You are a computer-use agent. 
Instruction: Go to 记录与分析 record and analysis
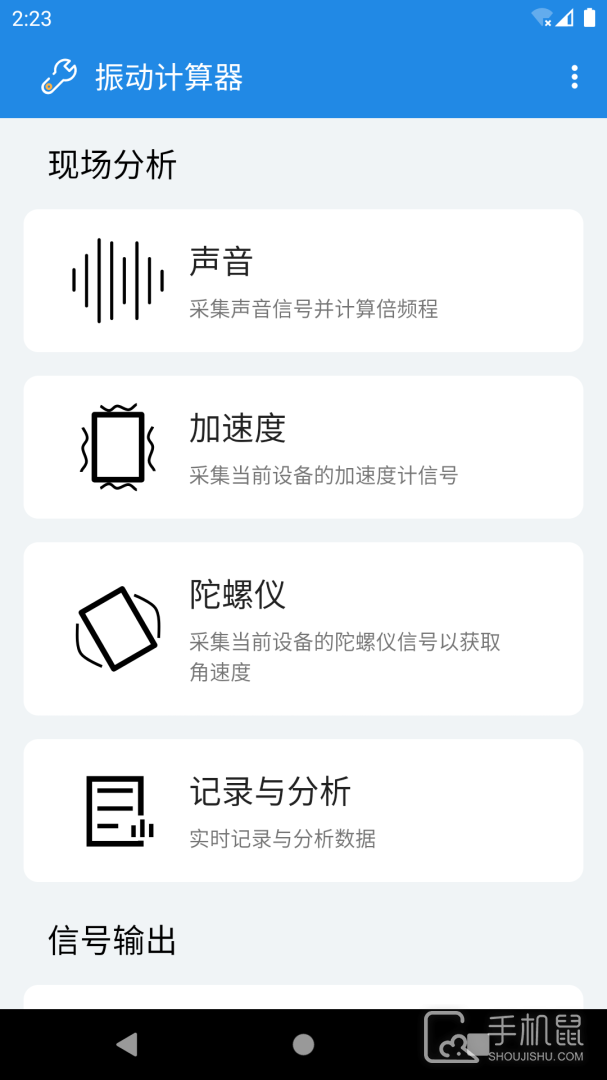point(303,810)
